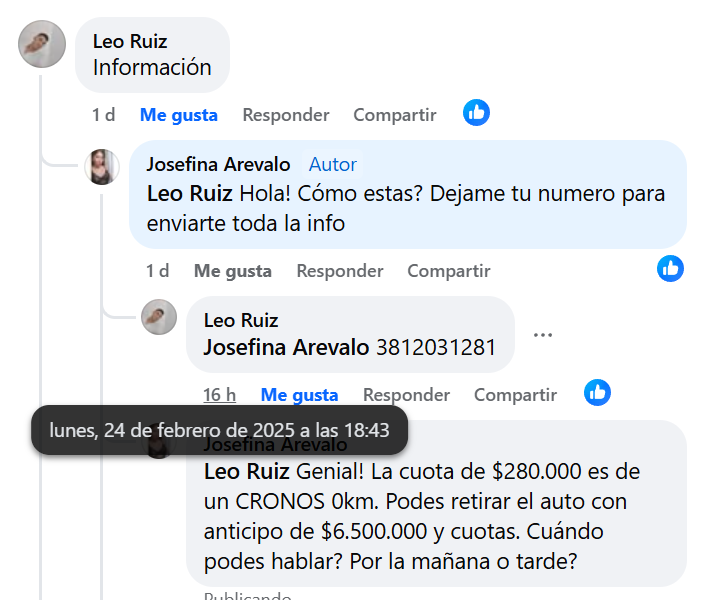Image resolution: width=702 pixels, height=600 pixels.
Task: Tap Me gusta under Leo Ruiz's Información comment
Action: coord(178,115)
